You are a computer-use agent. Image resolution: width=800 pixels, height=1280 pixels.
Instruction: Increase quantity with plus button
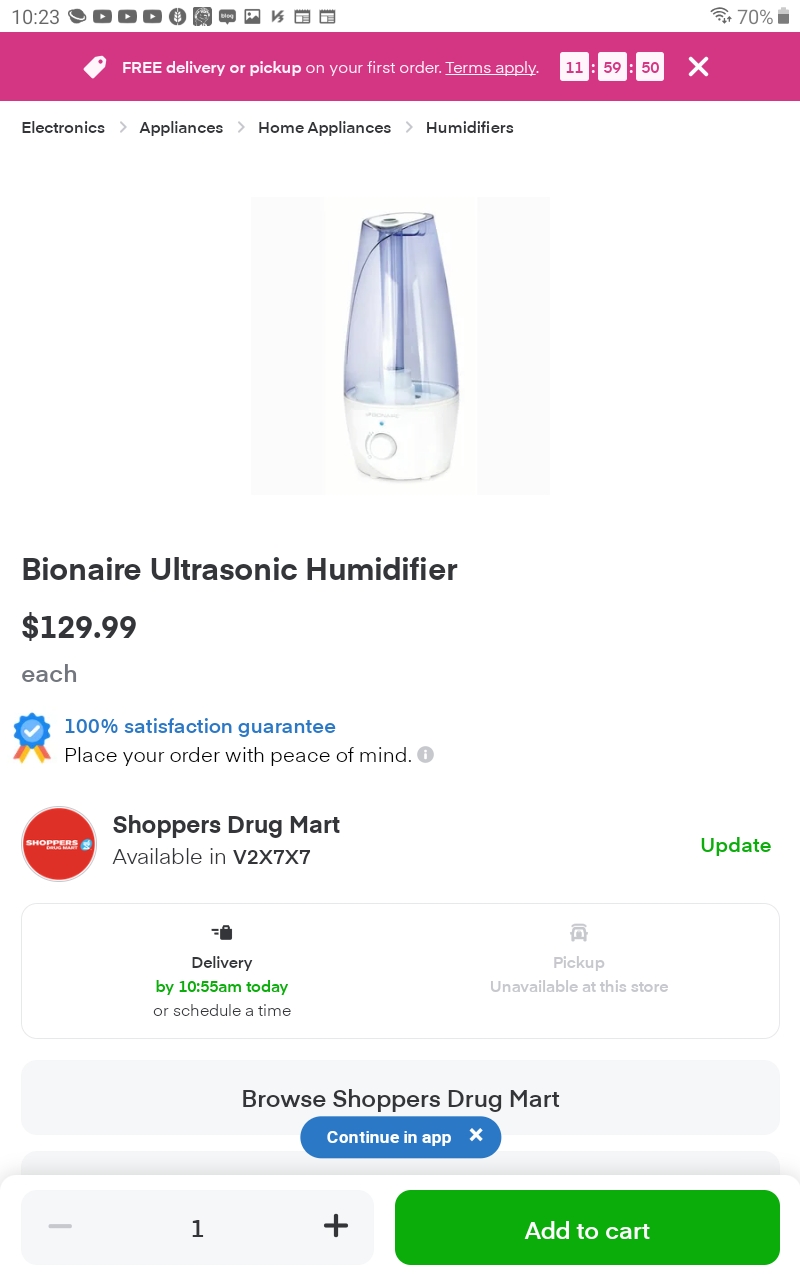click(336, 1226)
